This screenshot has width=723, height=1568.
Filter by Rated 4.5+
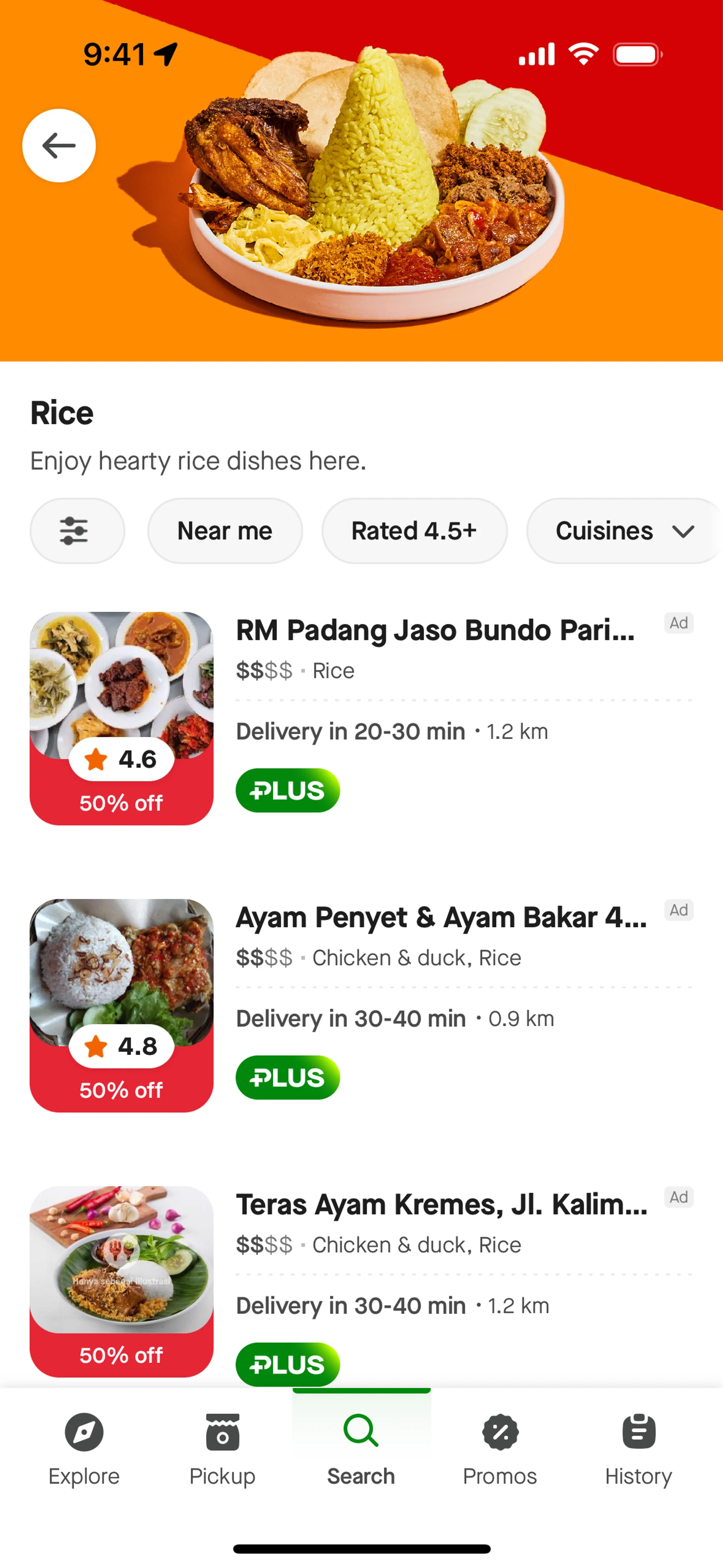414,531
